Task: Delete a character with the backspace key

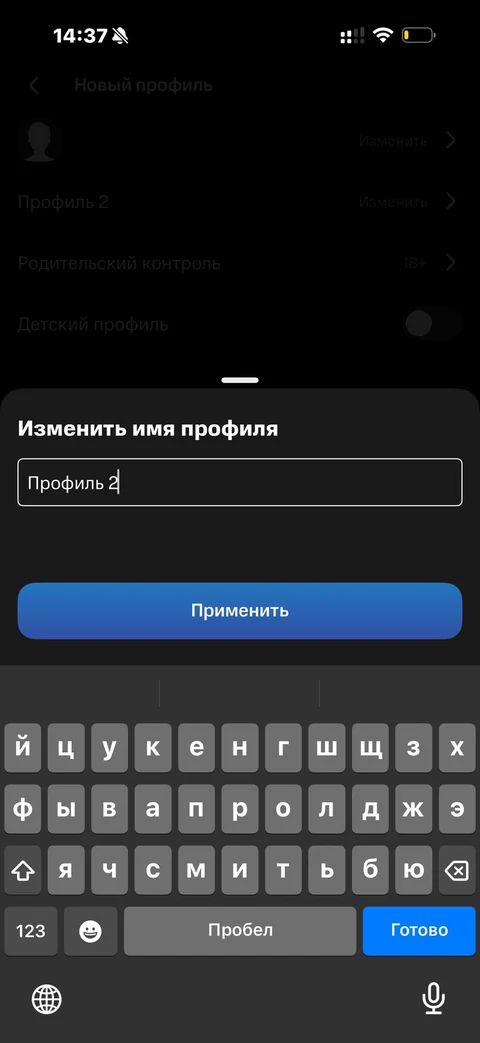Action: point(456,870)
